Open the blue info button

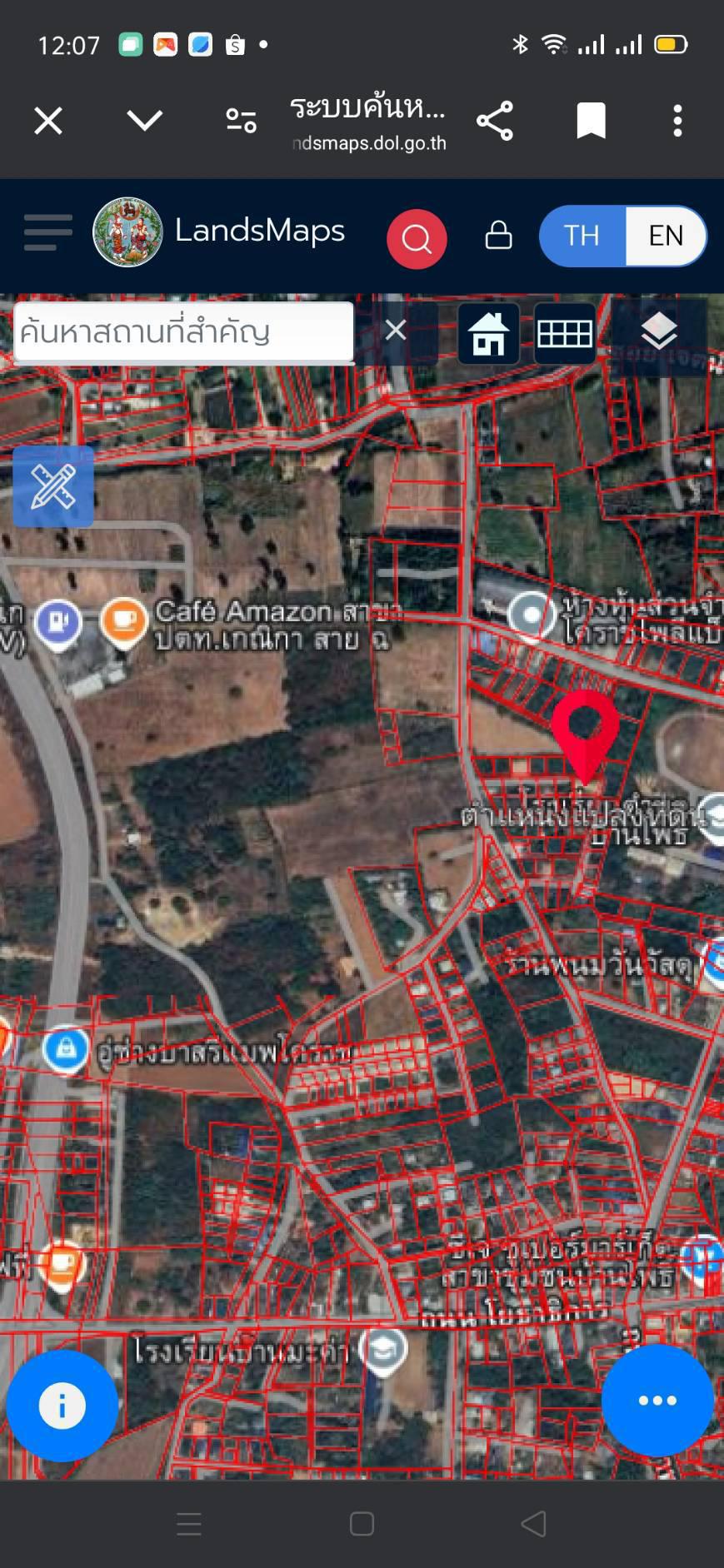tap(62, 1406)
